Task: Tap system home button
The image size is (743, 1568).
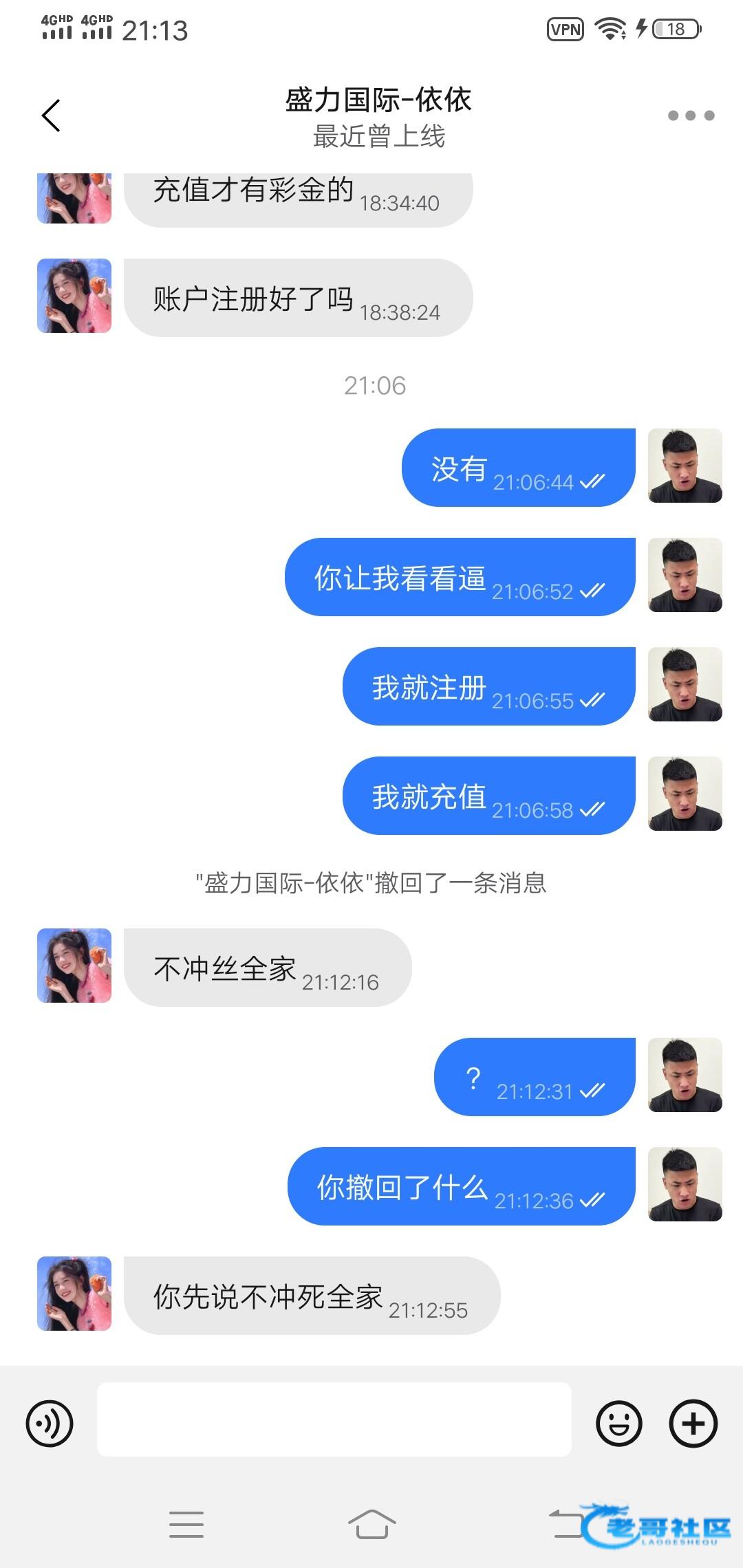Action: (x=371, y=1524)
